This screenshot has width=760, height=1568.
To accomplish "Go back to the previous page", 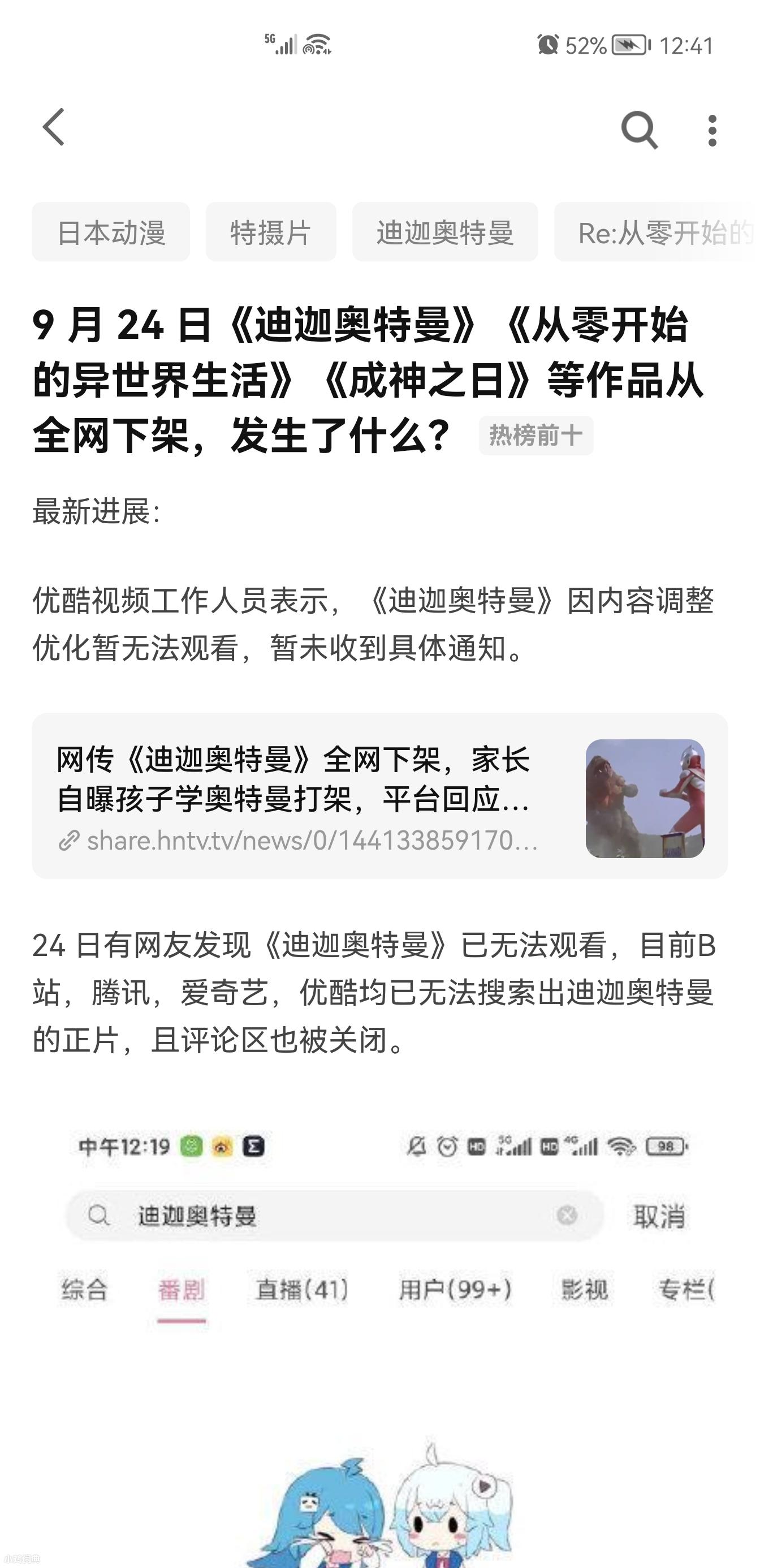I will pyautogui.click(x=54, y=128).
